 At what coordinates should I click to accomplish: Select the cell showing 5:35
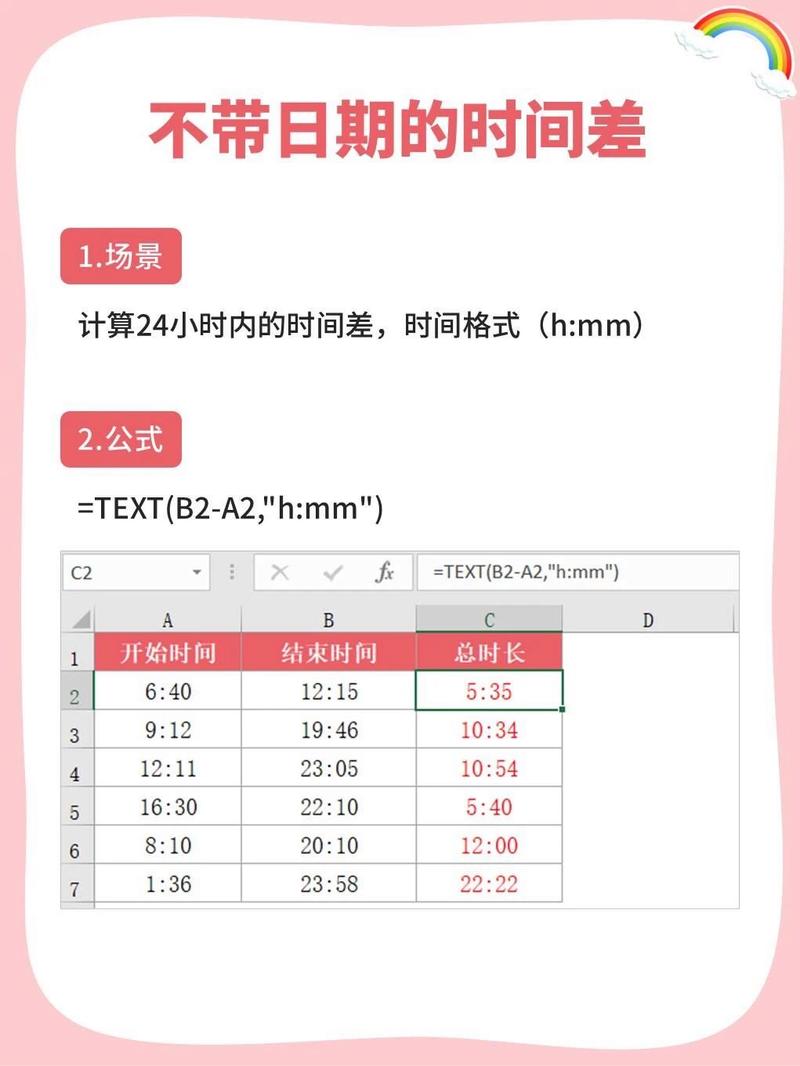coord(488,691)
